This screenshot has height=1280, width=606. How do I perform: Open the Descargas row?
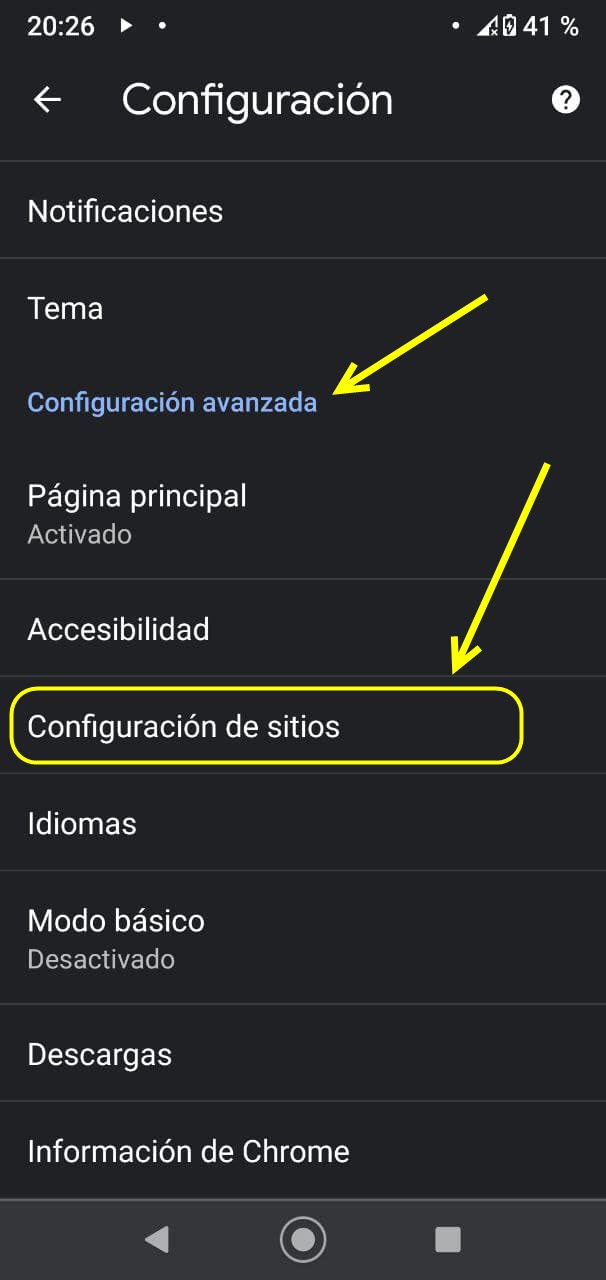point(100,1054)
